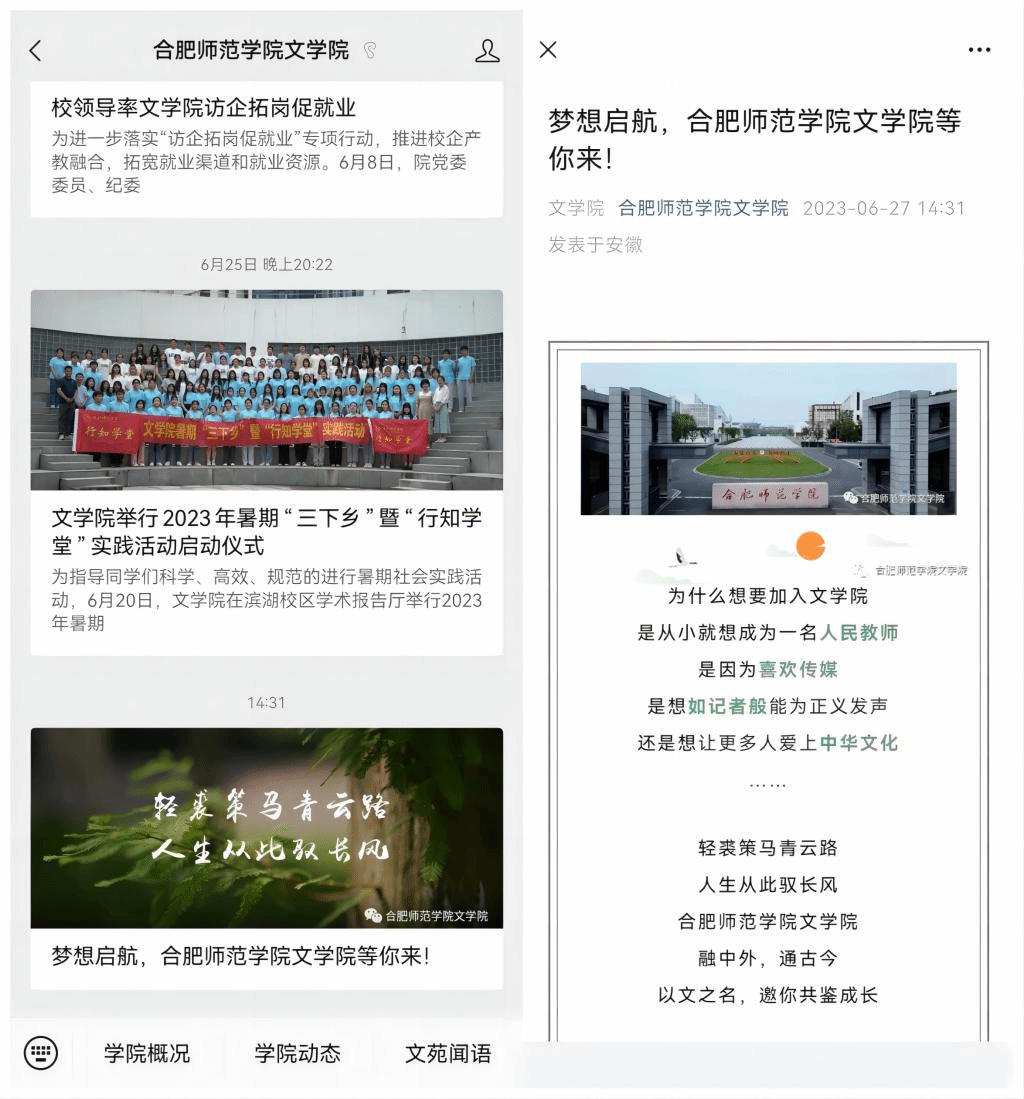Tap the blue 合肥师范学院文学院 account link
The width and height of the screenshot is (1024, 1099).
[x=703, y=208]
